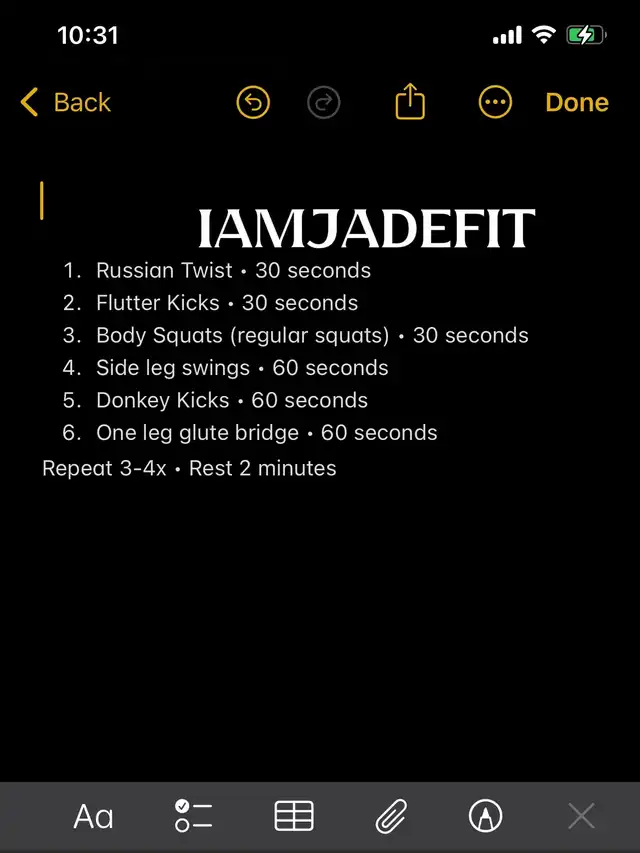Add a table to the note

(x=294, y=816)
